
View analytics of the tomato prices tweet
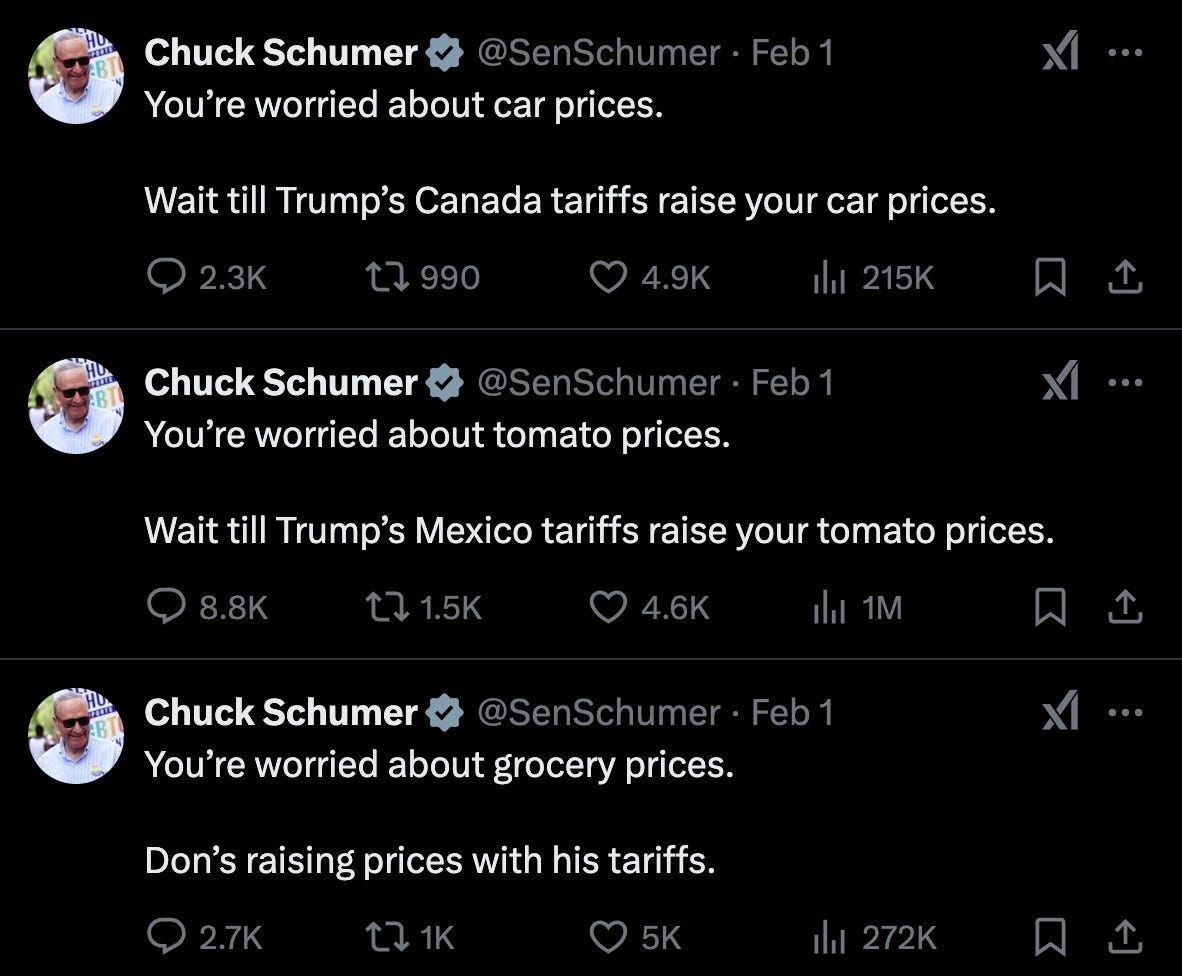tap(858, 607)
